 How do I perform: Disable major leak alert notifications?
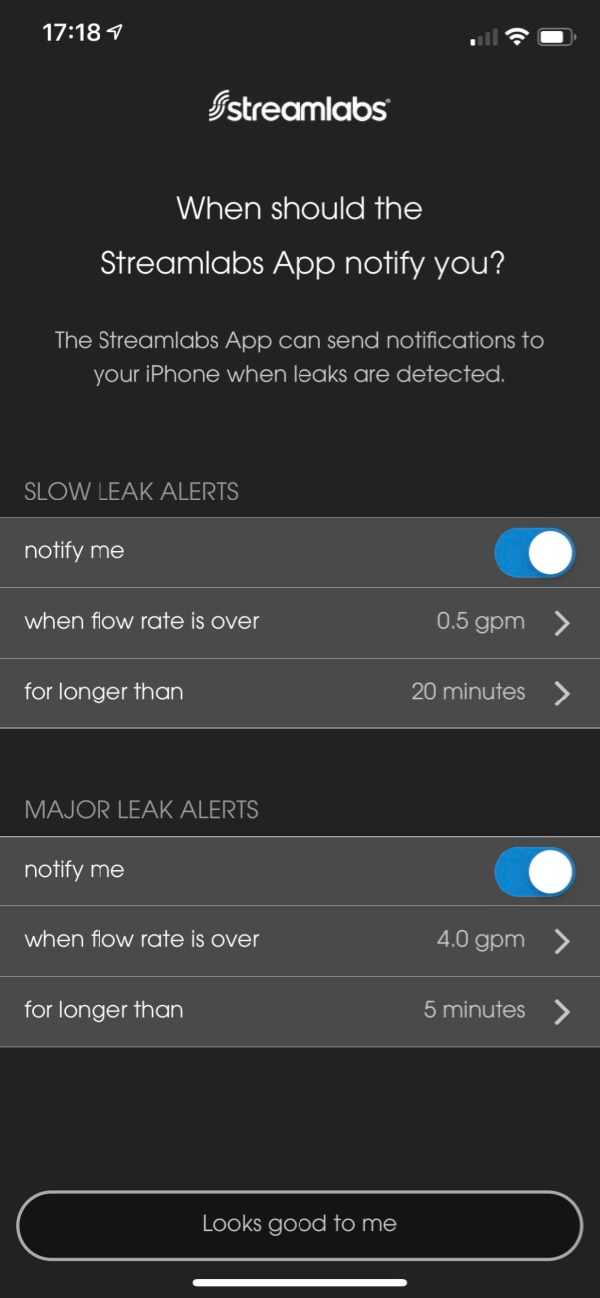(x=534, y=871)
